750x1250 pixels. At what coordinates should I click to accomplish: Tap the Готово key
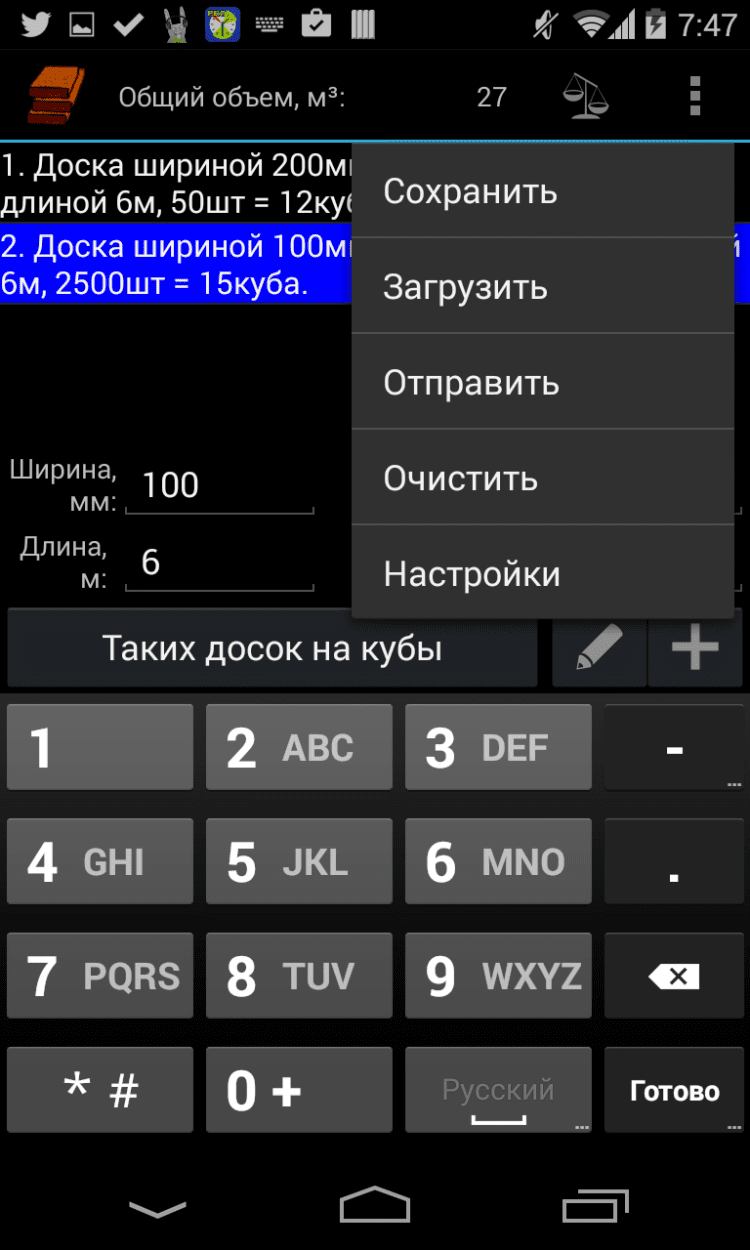click(674, 1090)
